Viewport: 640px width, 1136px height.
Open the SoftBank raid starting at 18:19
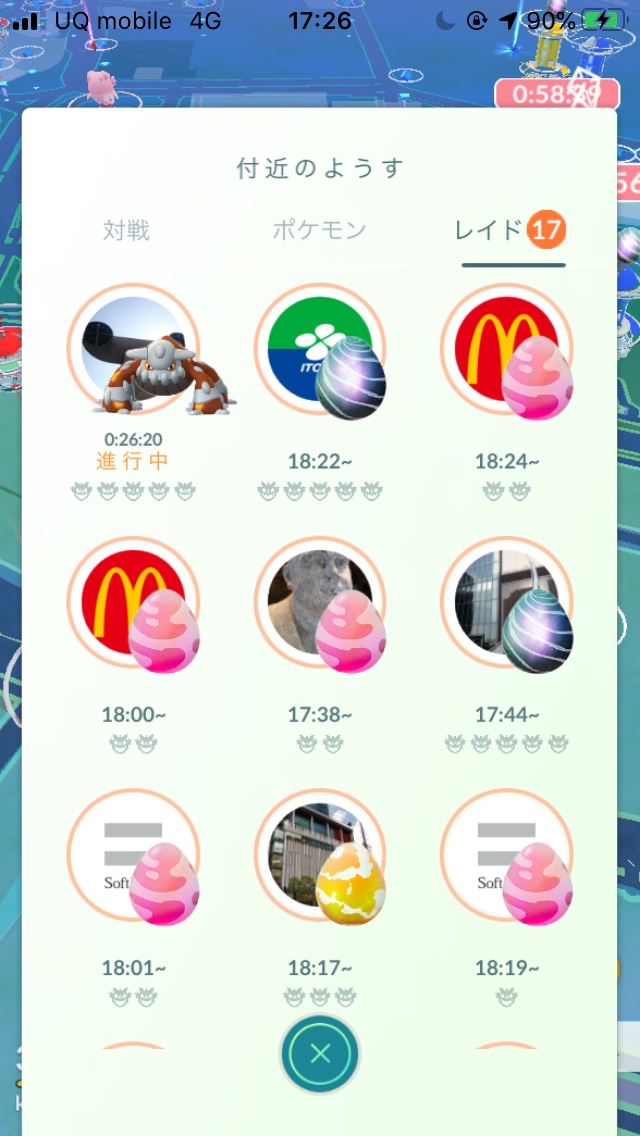pyautogui.click(x=507, y=855)
